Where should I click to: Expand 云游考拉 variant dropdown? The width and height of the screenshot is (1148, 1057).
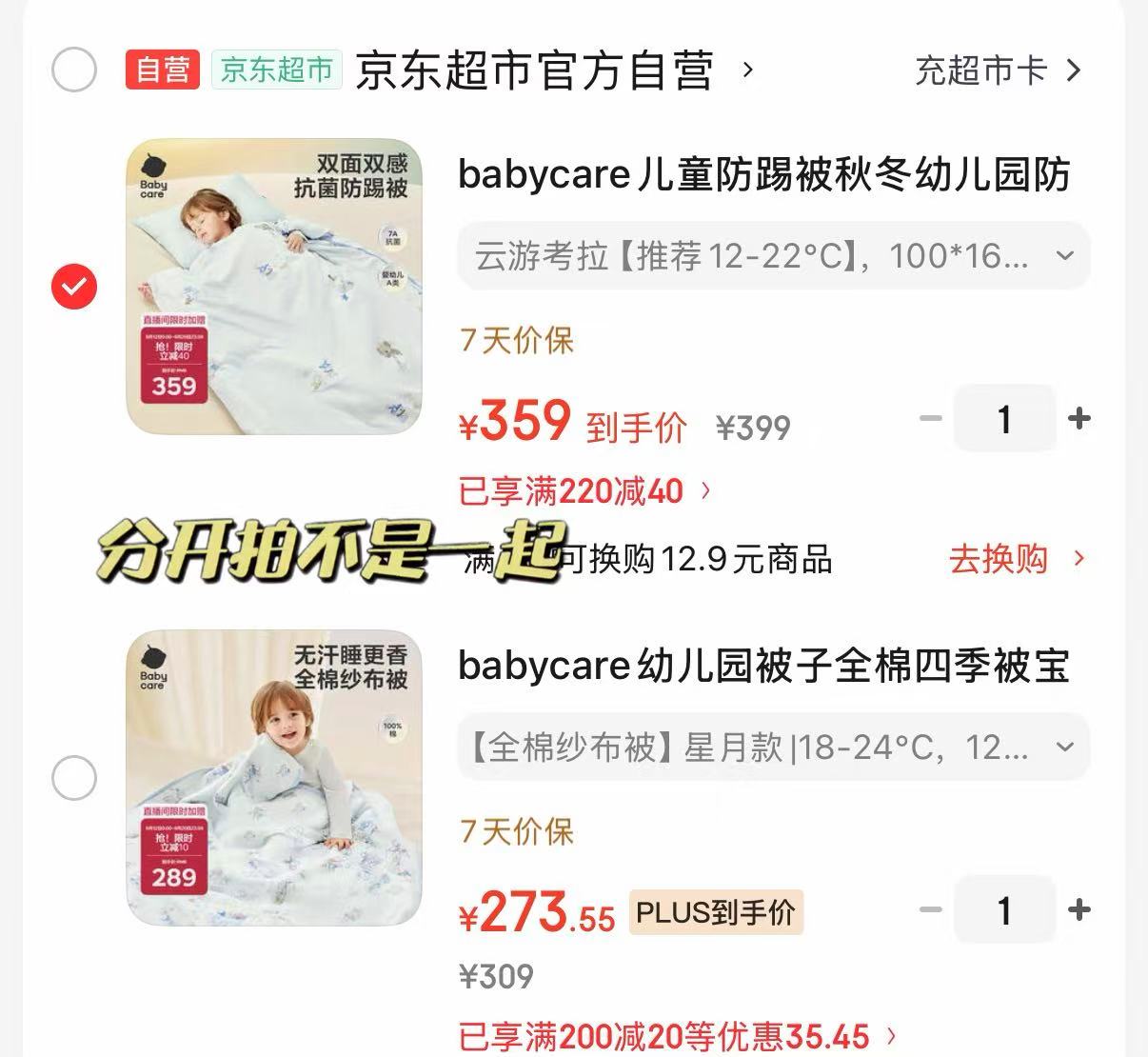click(x=774, y=255)
